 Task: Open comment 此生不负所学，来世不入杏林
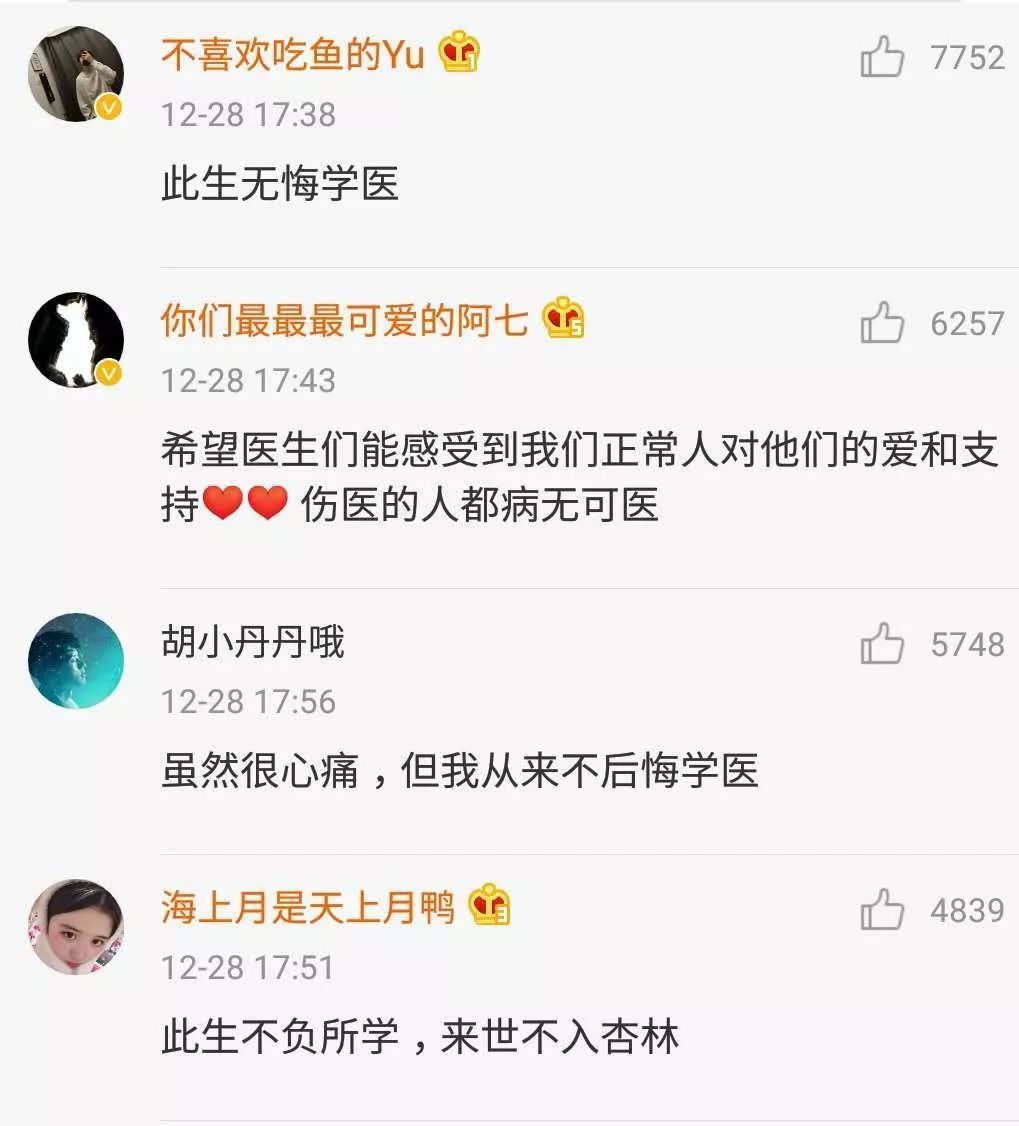[420, 1037]
